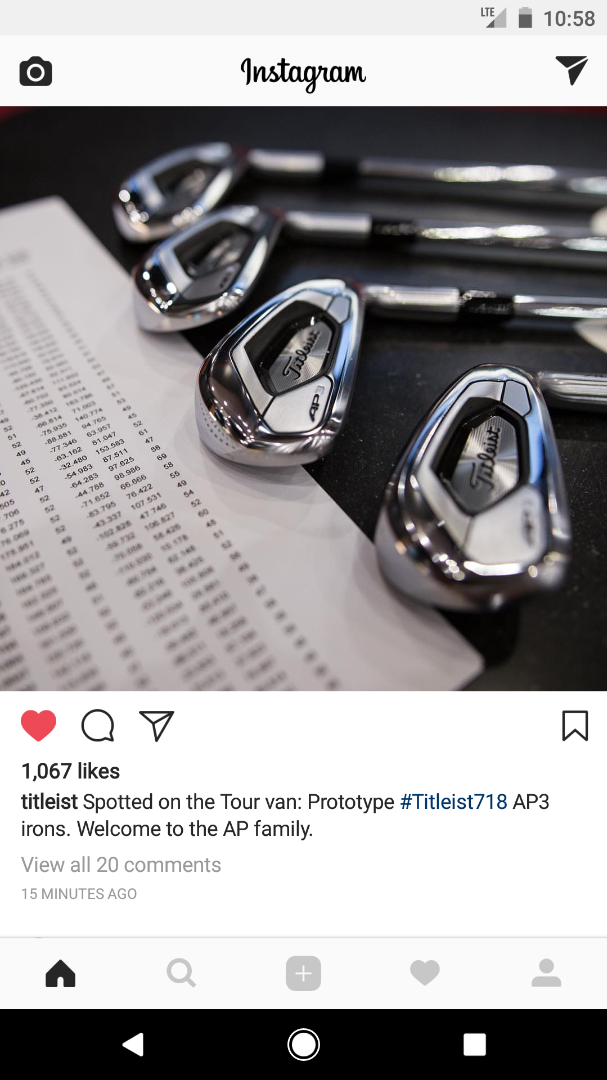Image resolution: width=607 pixels, height=1080 pixels.
Task: Open direct messages paper plane icon
Action: tap(572, 70)
